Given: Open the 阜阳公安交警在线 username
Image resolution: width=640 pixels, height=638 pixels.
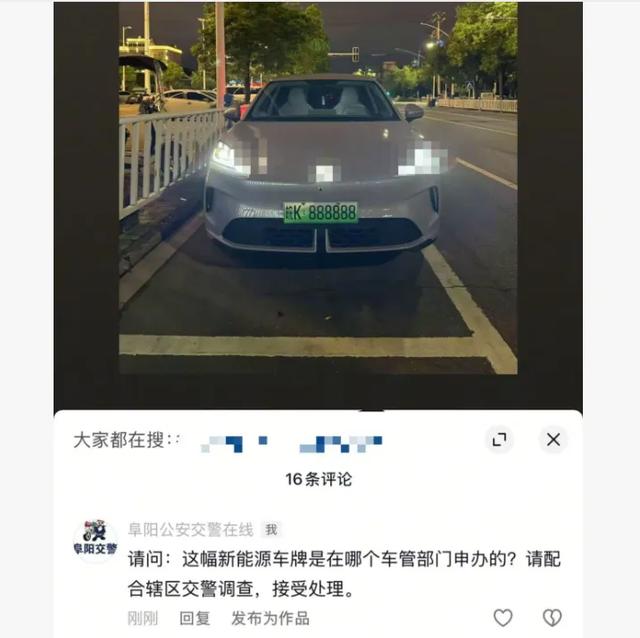Looking at the screenshot, I should (192, 529).
